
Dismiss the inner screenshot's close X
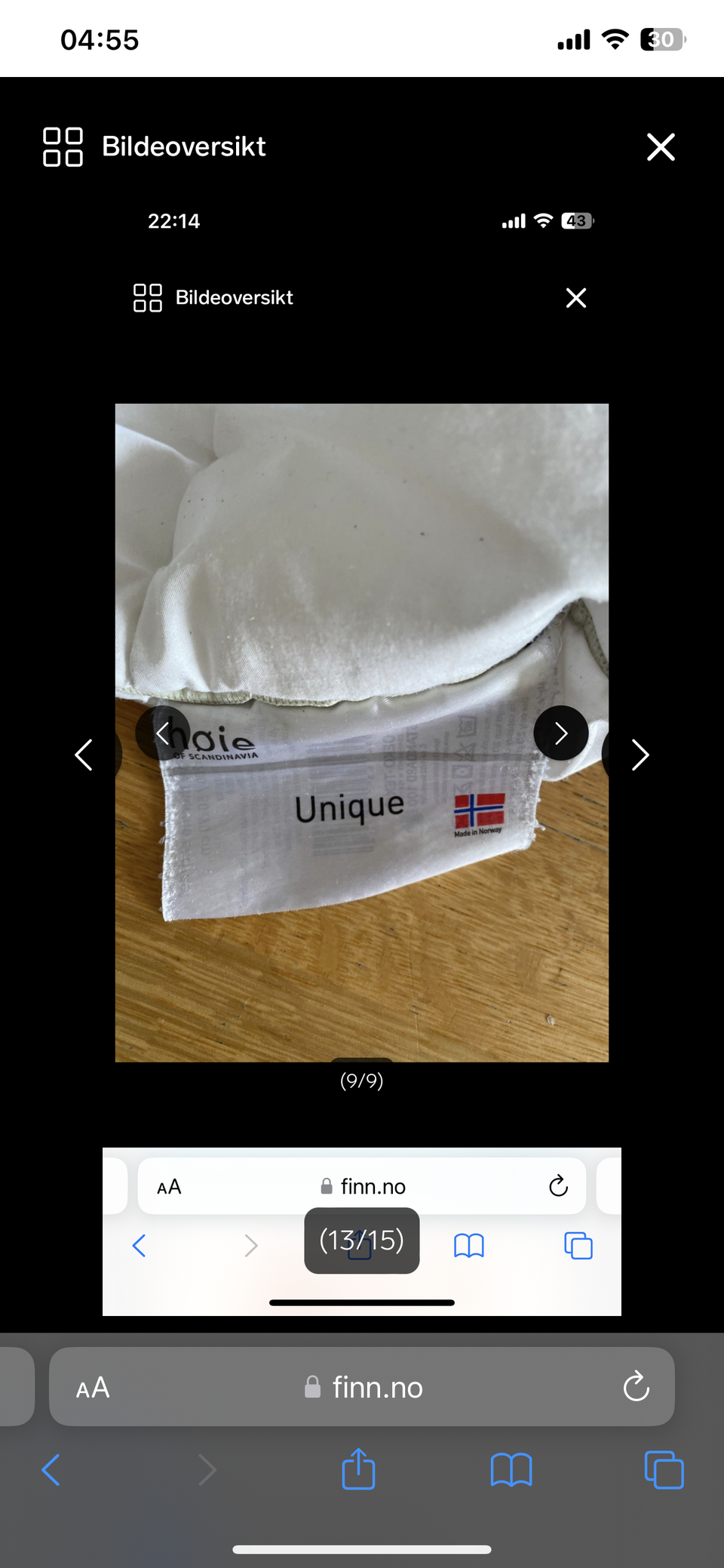click(x=575, y=297)
